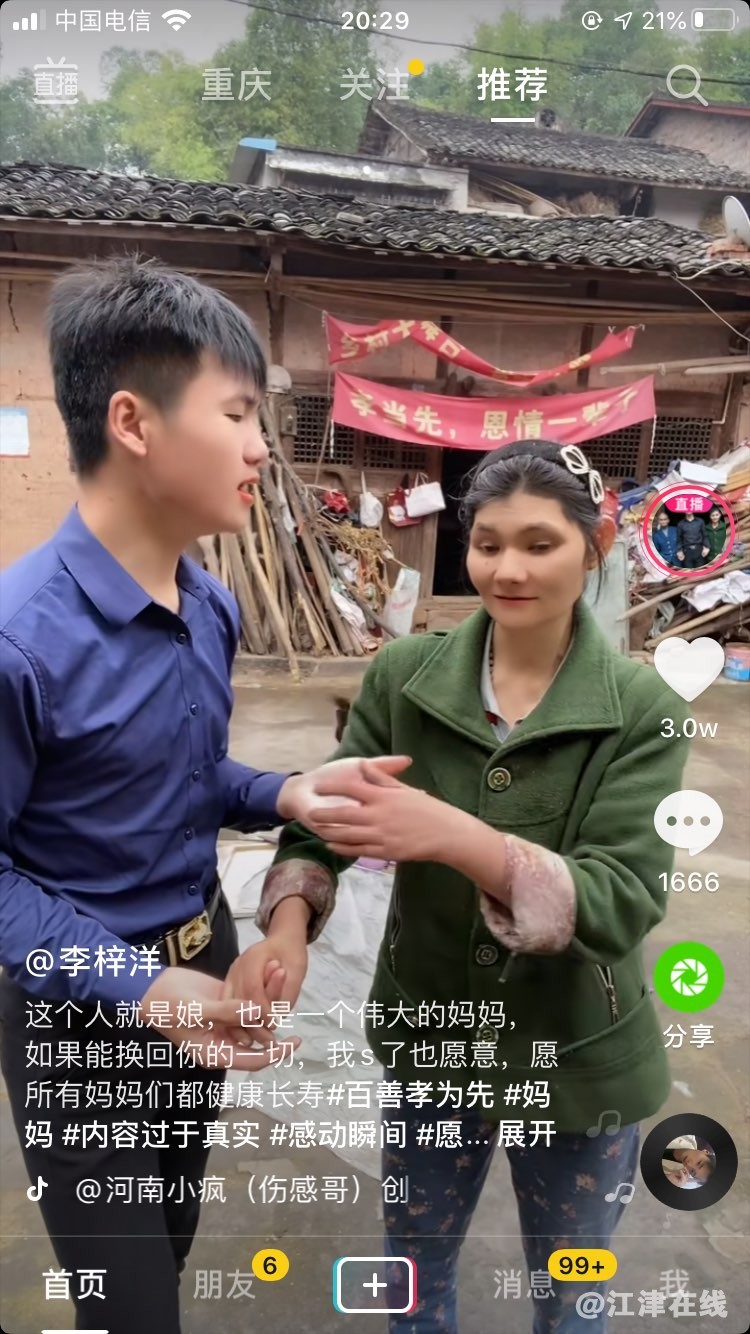The width and height of the screenshot is (750, 1334).
Task: Open @李梓洋's profile
Action: pos(94,962)
